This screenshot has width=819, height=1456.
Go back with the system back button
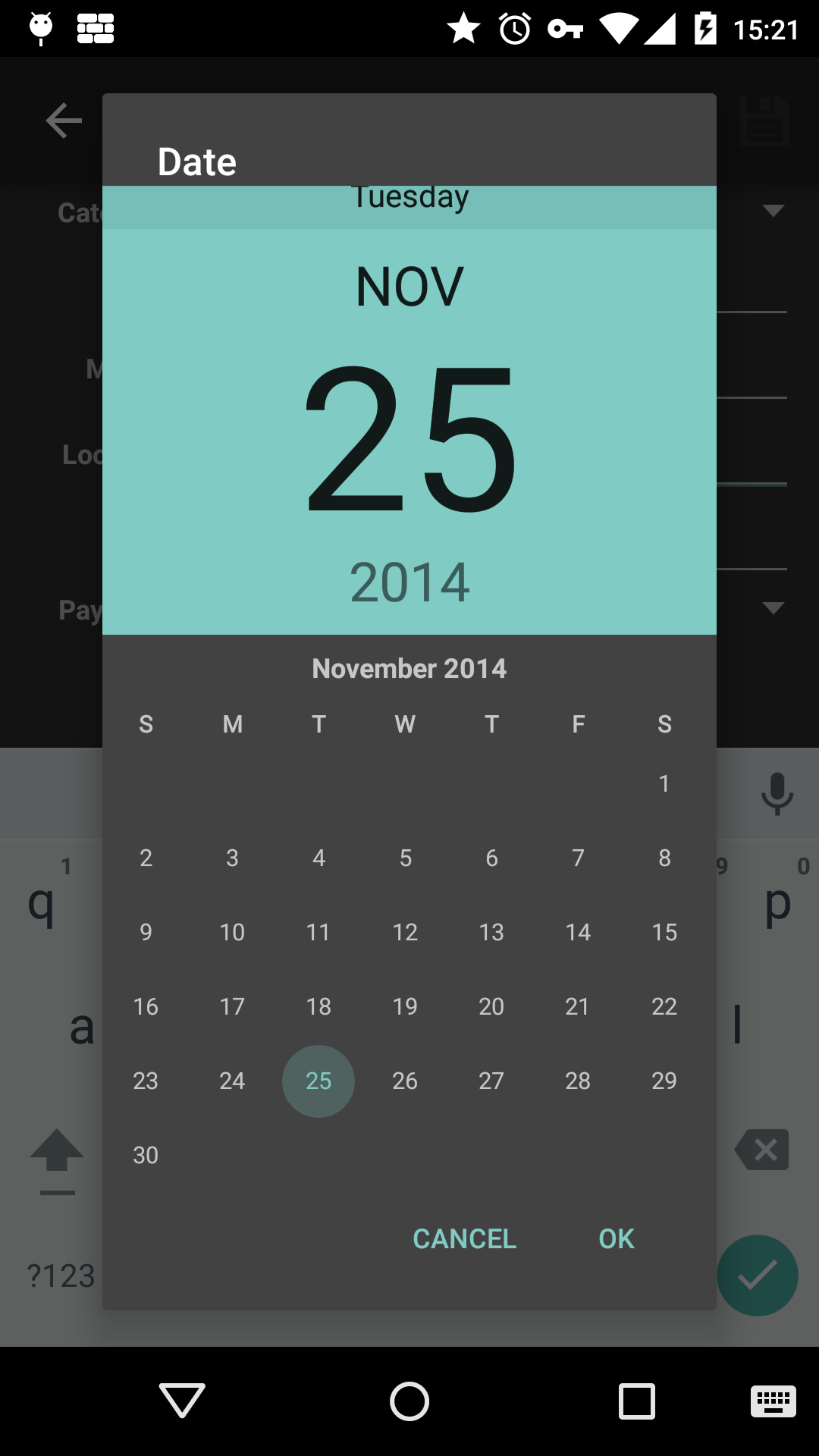pos(182,1401)
